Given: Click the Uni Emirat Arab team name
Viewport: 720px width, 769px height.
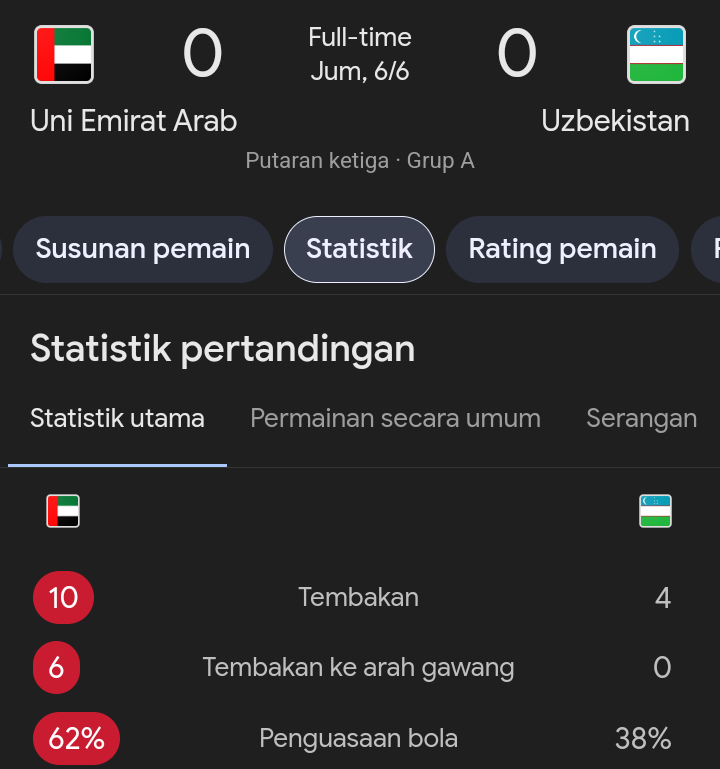Looking at the screenshot, I should (x=133, y=121).
